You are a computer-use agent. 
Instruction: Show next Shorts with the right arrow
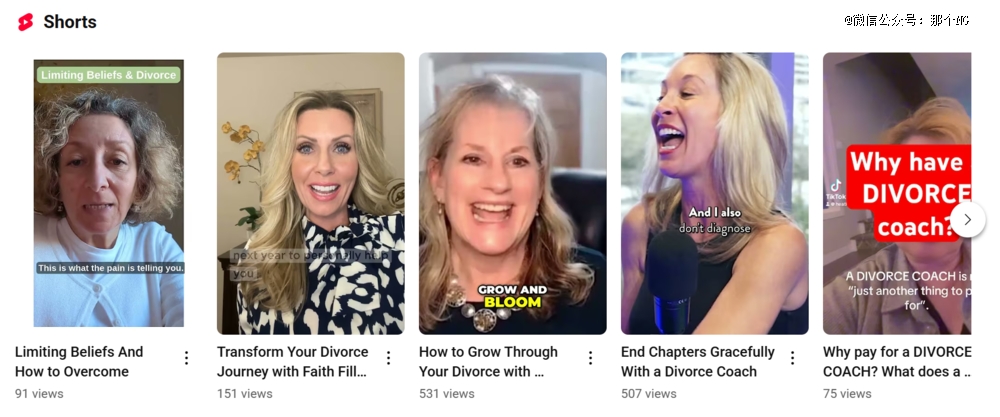tap(967, 220)
